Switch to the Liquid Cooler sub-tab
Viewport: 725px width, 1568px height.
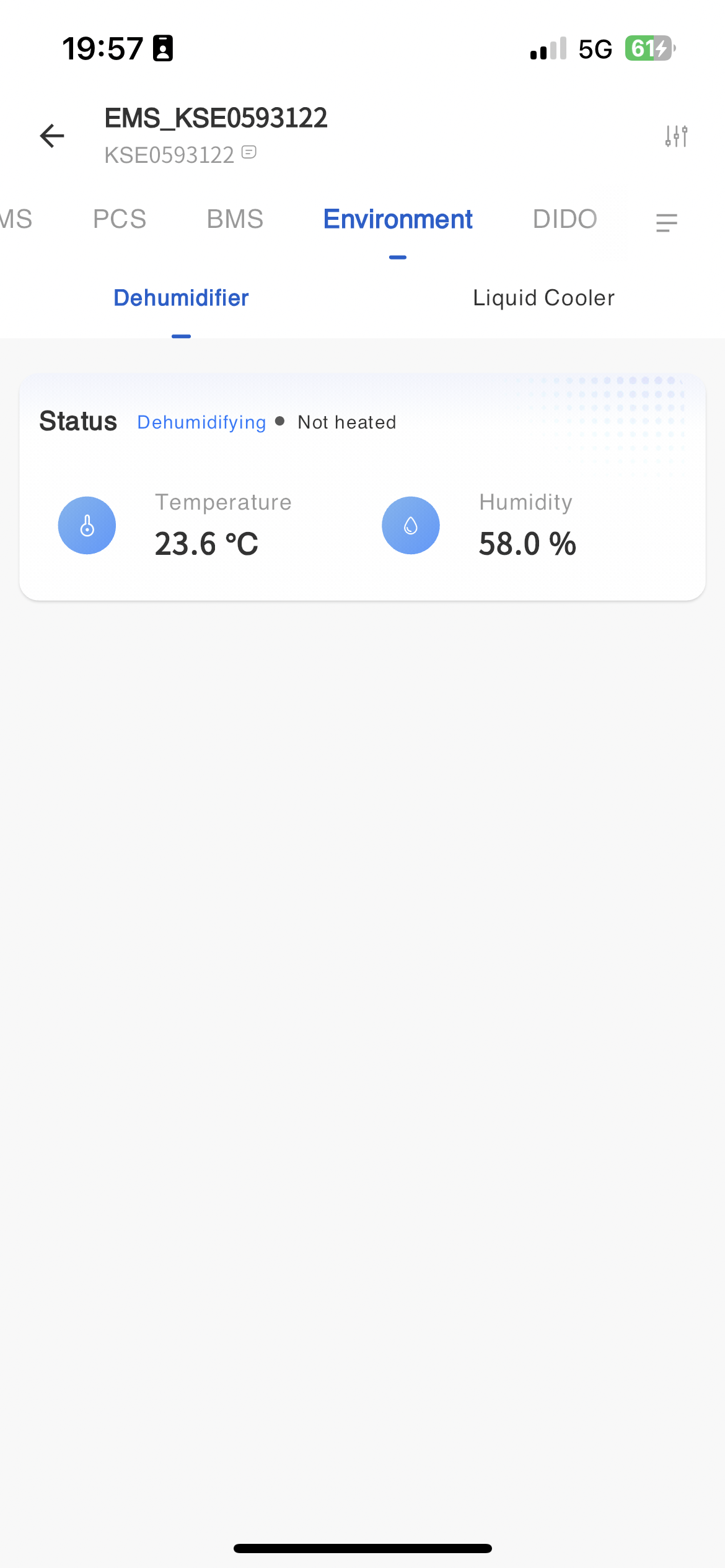click(543, 298)
